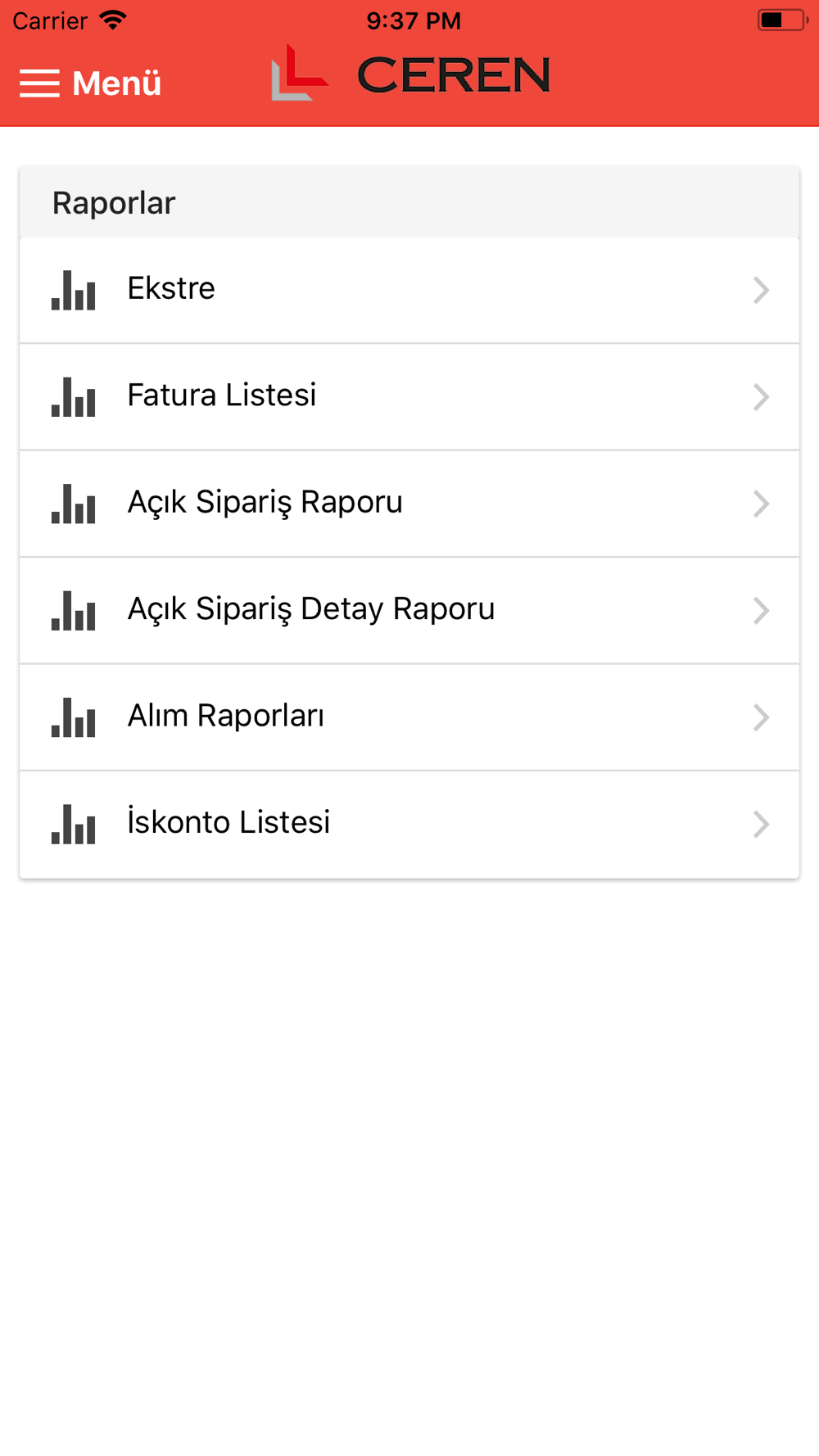The width and height of the screenshot is (819, 1456).
Task: Open İskonto Listesi
Action: click(x=409, y=825)
